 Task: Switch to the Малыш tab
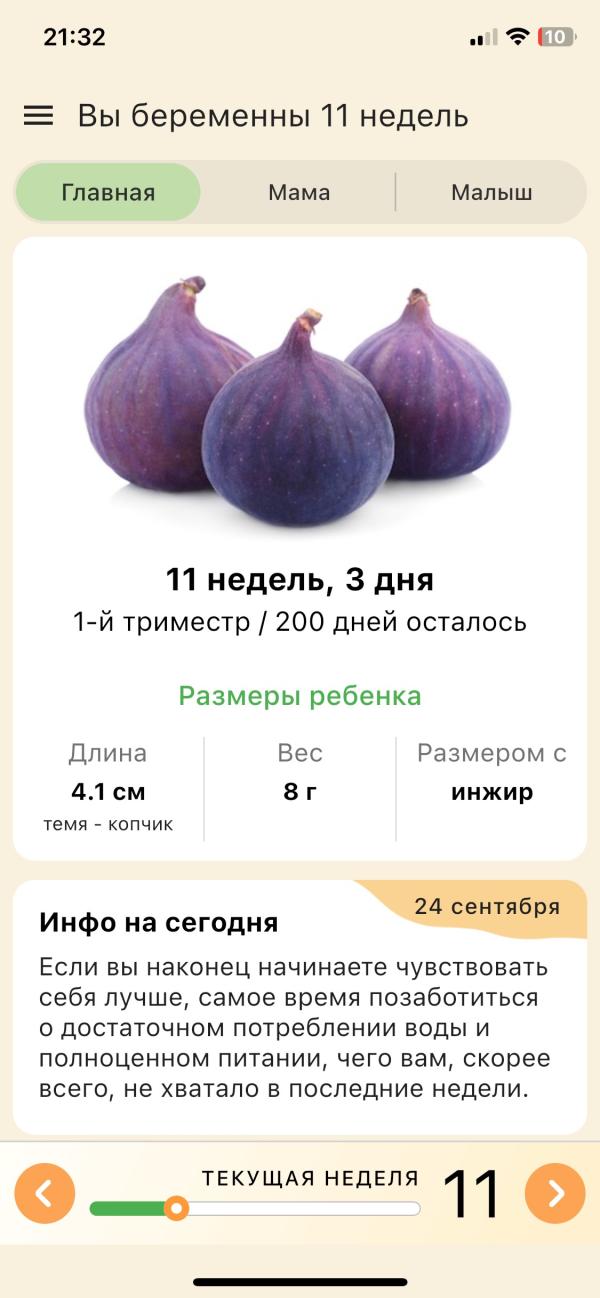[491, 192]
